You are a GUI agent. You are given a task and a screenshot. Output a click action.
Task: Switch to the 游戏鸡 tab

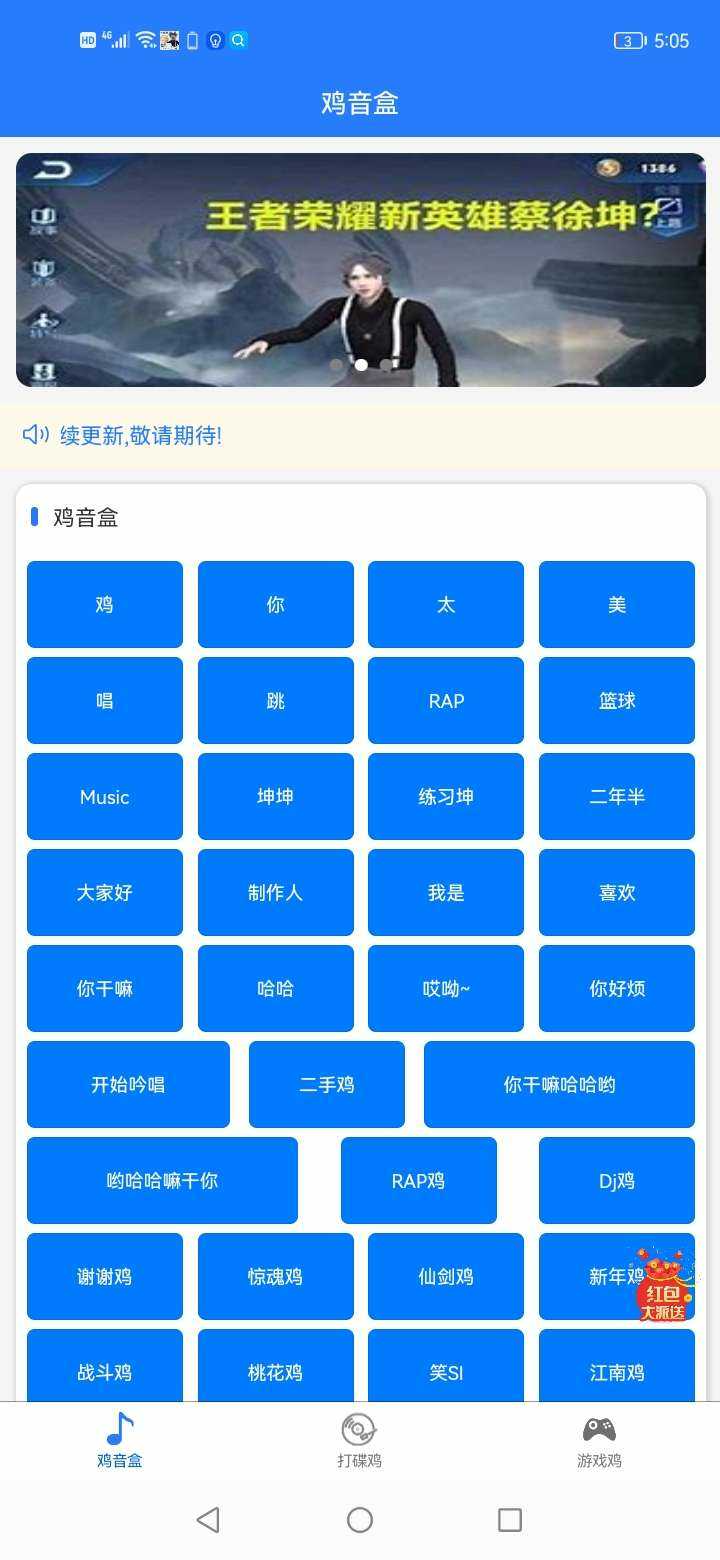click(x=599, y=1440)
